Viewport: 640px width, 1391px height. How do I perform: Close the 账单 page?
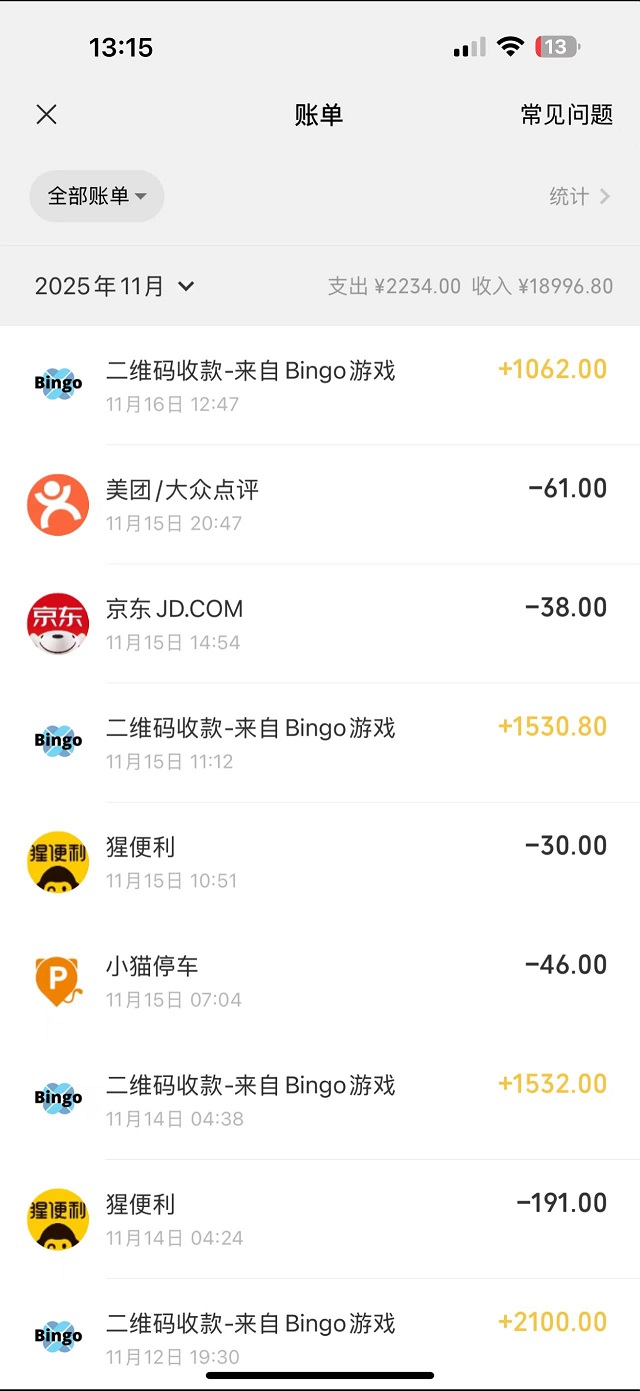[x=46, y=114]
